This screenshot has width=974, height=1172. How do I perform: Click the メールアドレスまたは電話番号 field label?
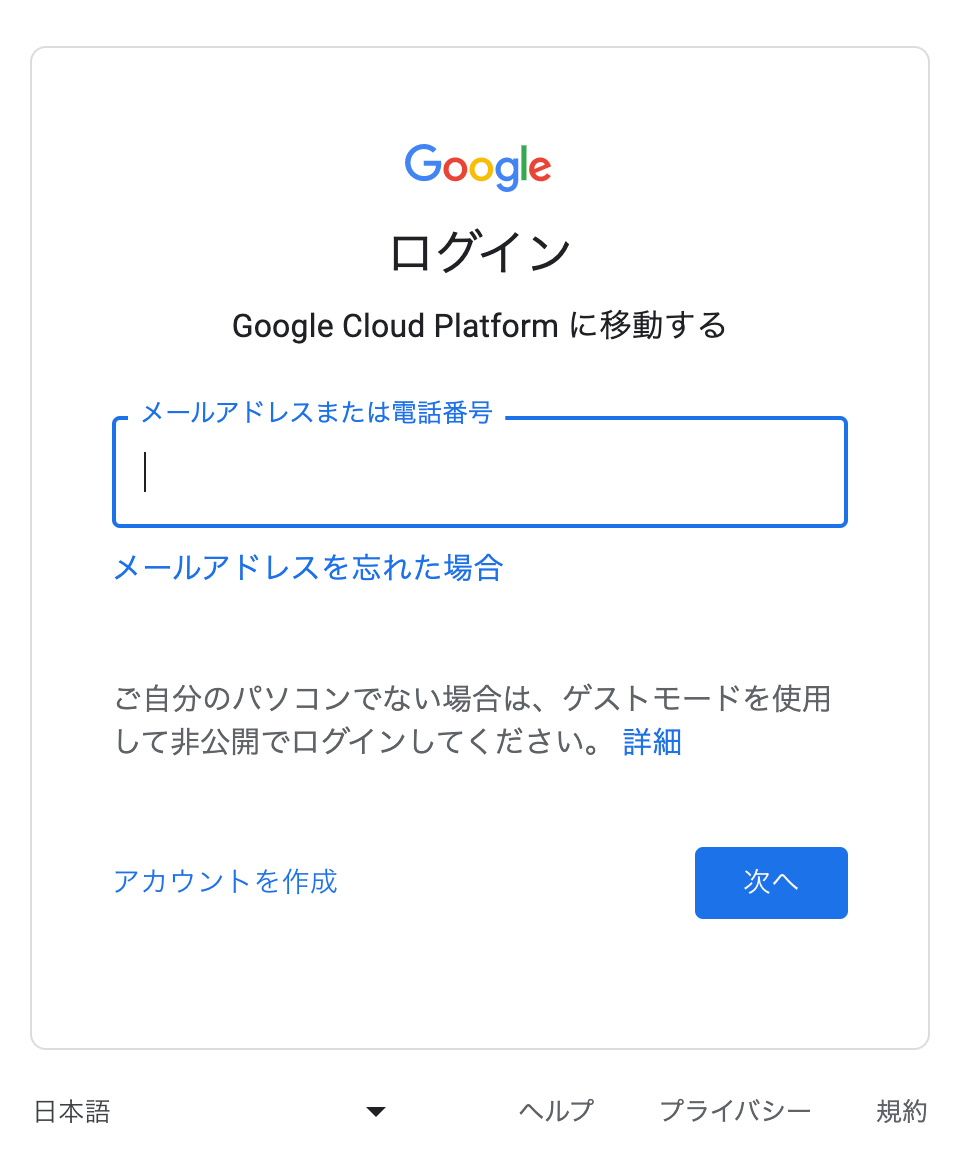316,412
